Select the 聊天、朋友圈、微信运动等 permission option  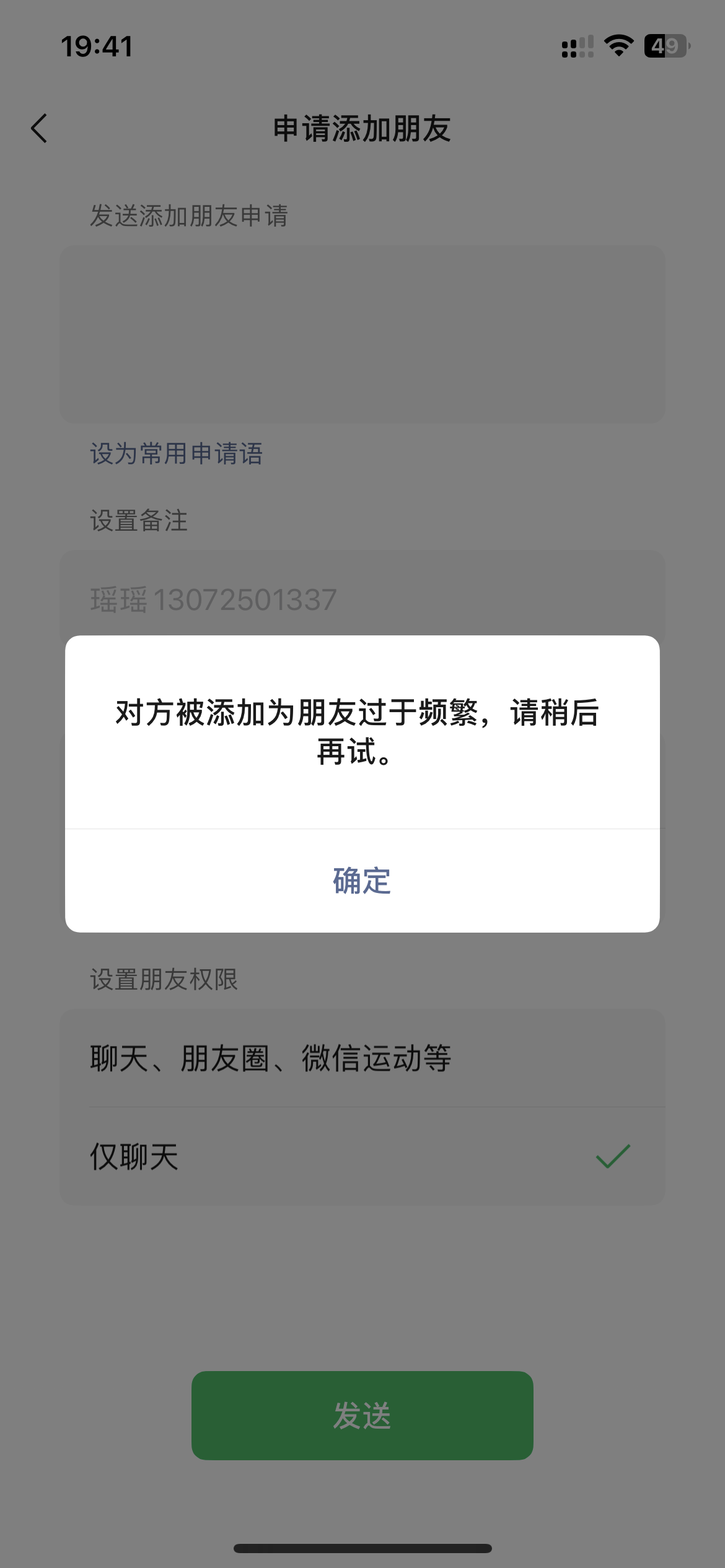[x=362, y=1058]
